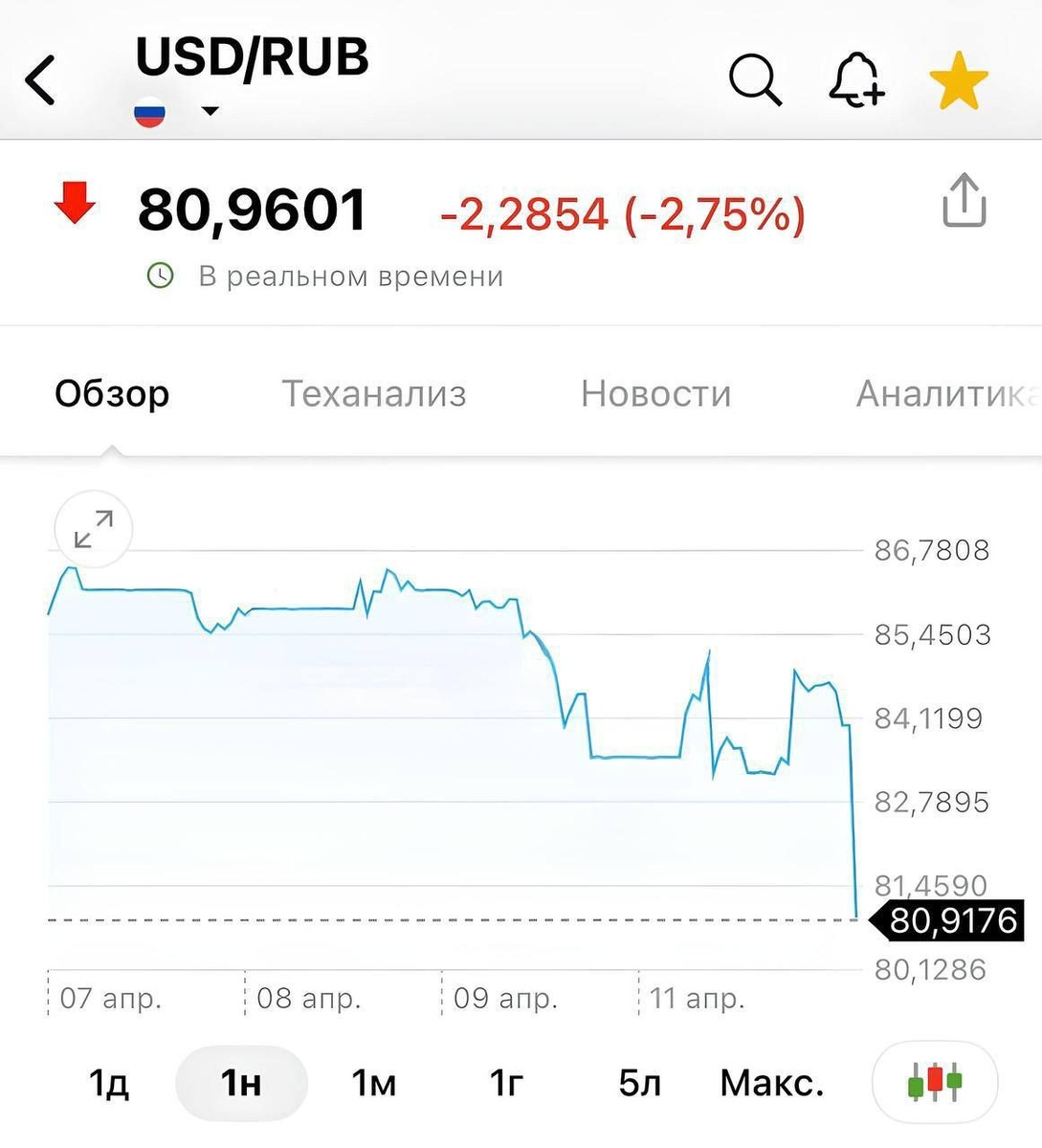This screenshot has width=1042, height=1148.
Task: Open the Новости tab
Action: coord(655,393)
